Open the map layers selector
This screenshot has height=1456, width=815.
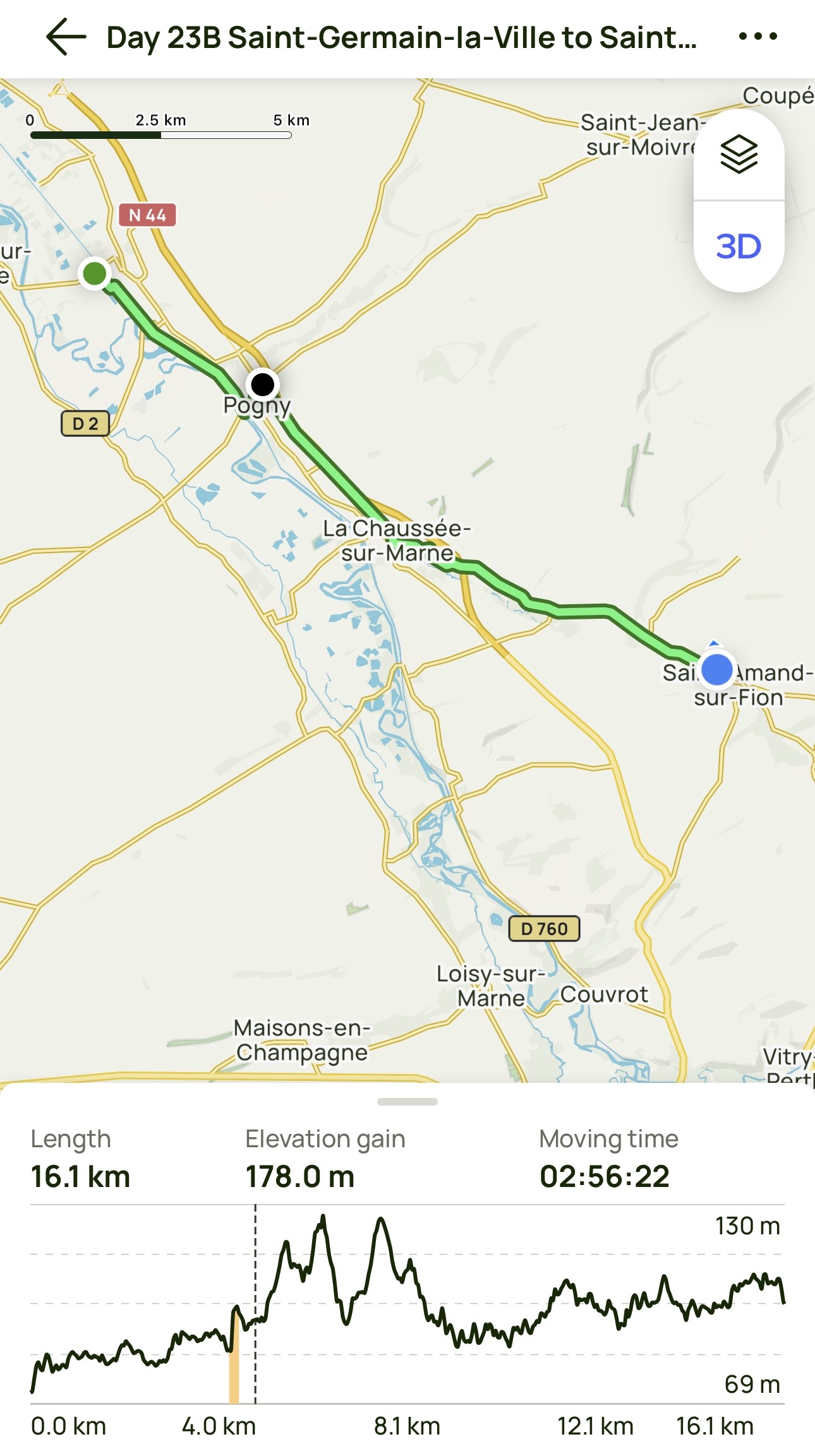(739, 155)
